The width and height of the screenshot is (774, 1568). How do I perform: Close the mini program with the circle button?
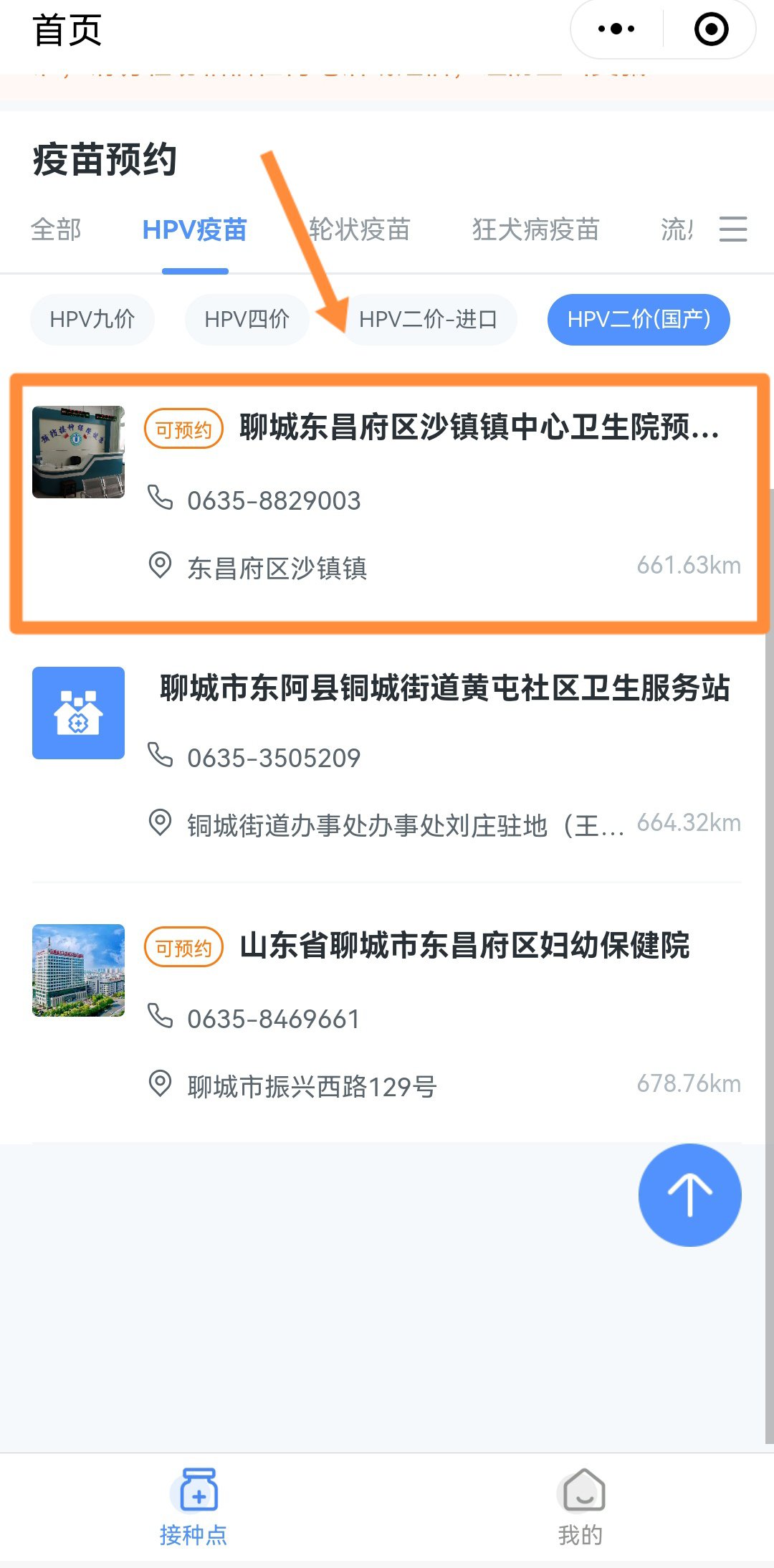coord(711,29)
